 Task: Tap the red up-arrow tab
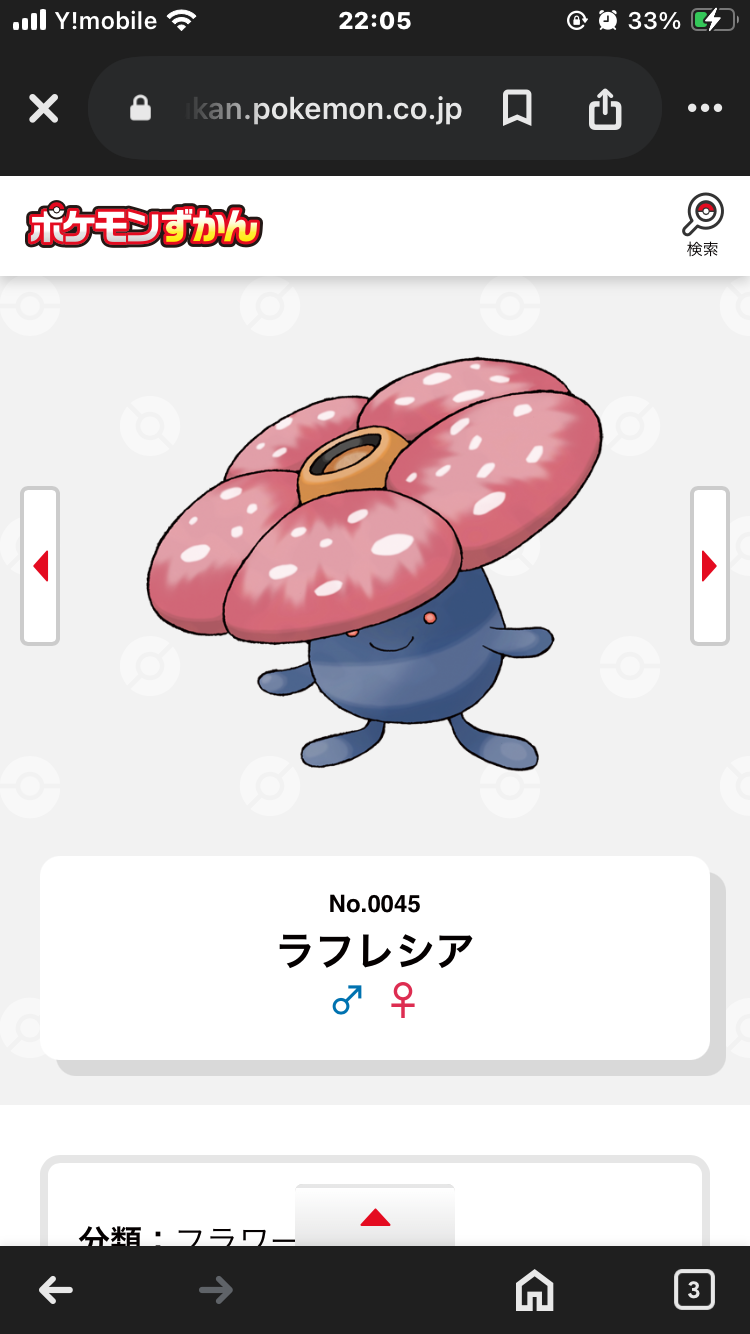point(375,1216)
